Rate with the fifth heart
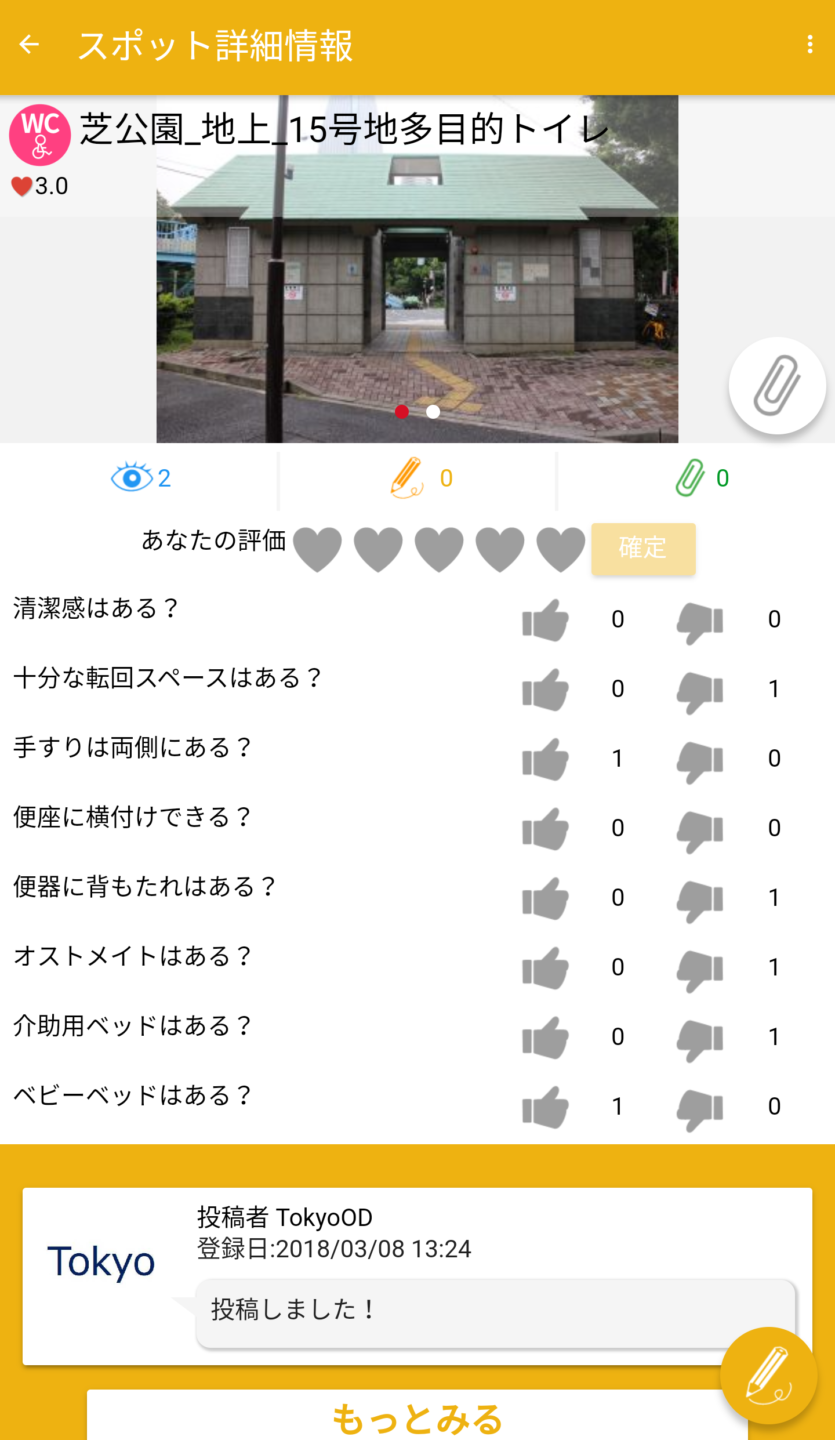 coord(561,549)
